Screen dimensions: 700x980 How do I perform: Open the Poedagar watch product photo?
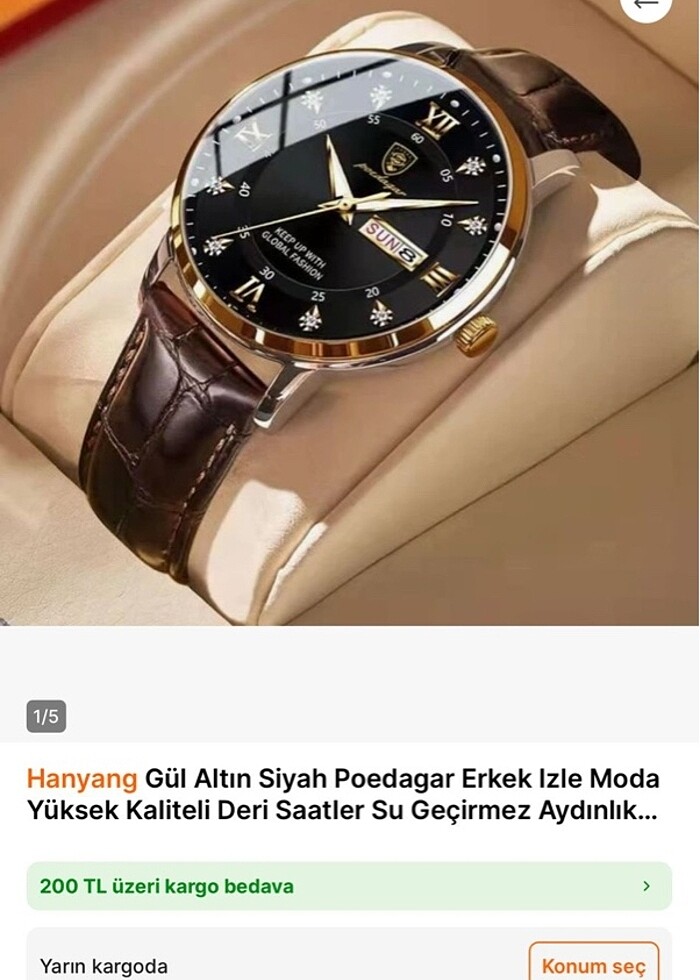[350, 310]
